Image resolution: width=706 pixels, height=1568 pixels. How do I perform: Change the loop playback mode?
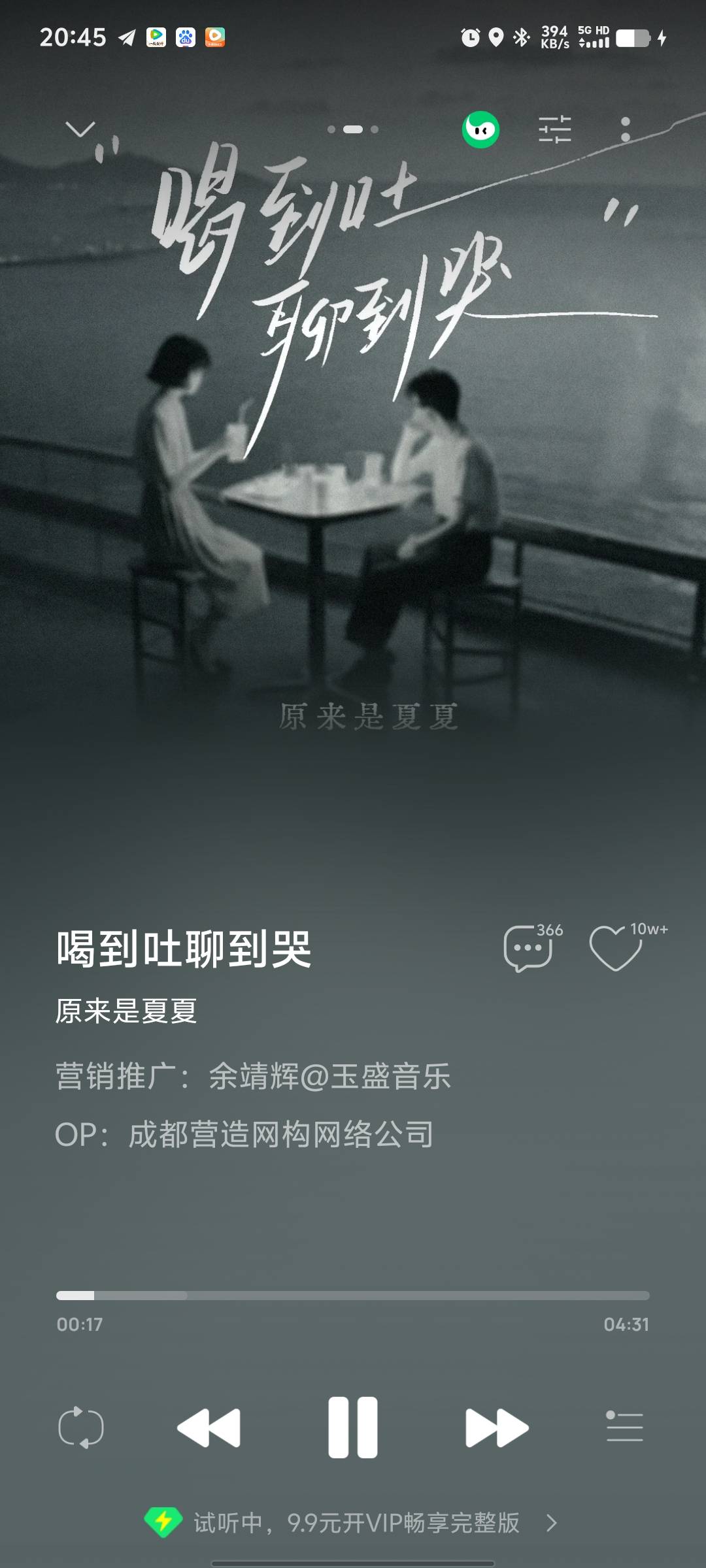(80, 1428)
